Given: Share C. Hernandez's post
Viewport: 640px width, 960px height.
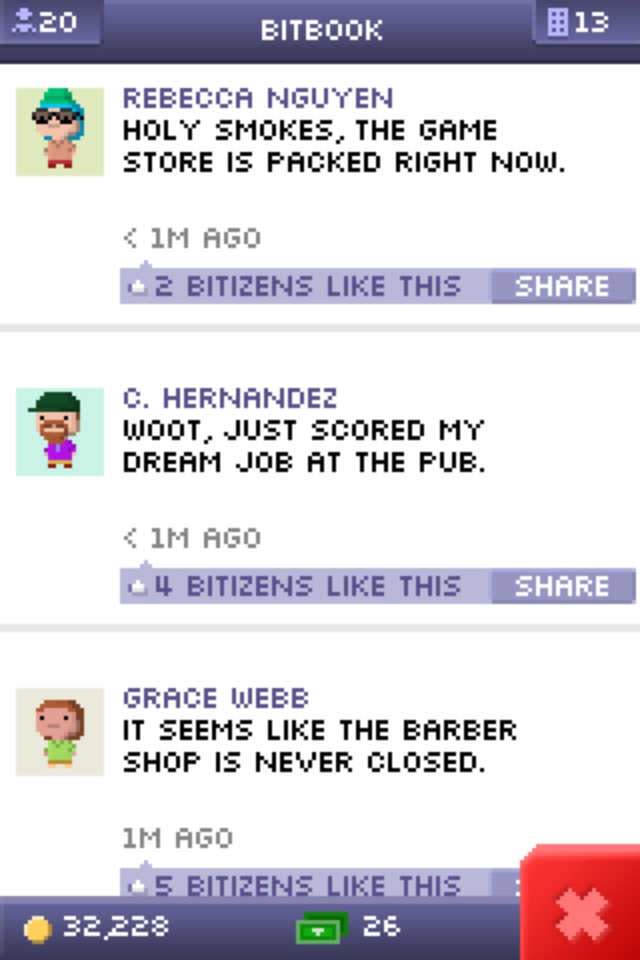Looking at the screenshot, I should 562,586.
